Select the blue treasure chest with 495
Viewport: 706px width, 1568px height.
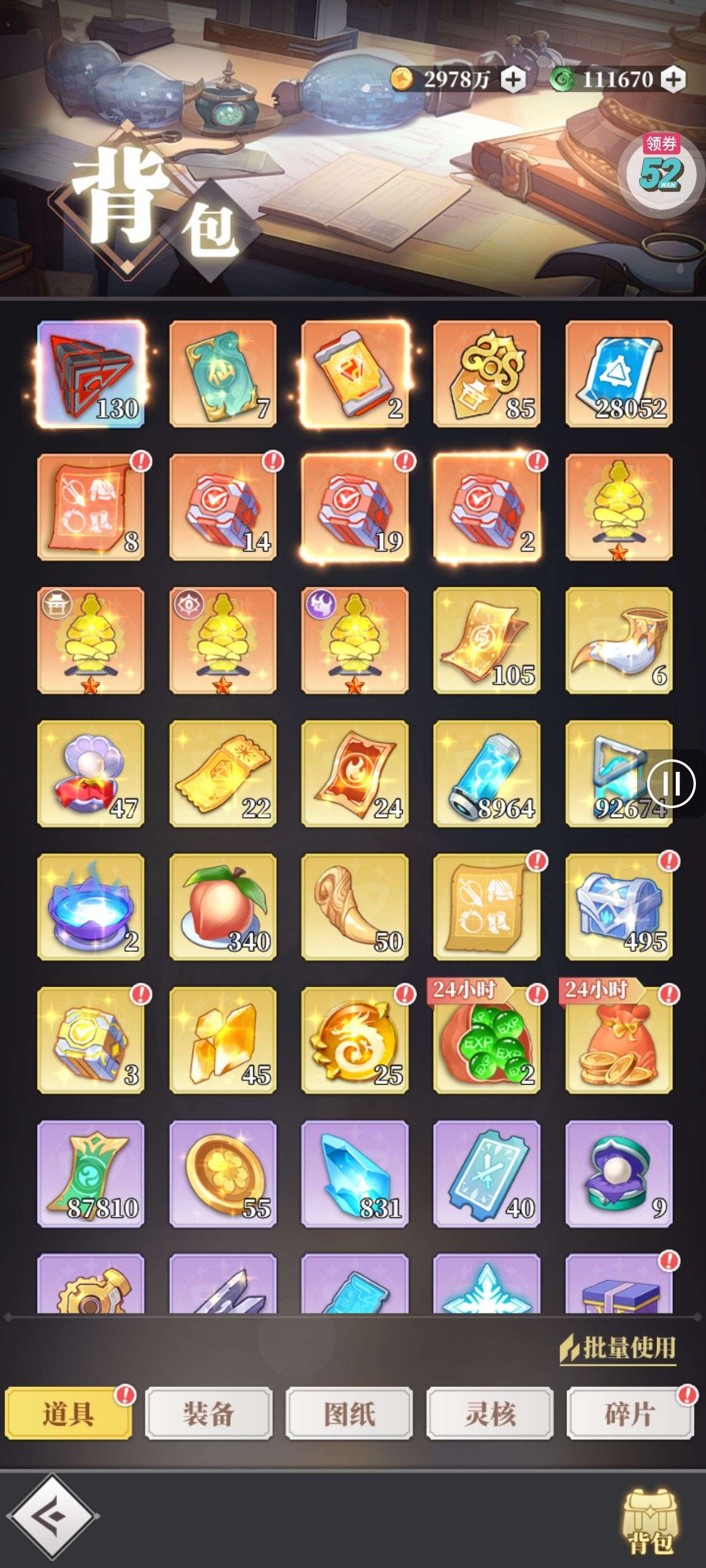click(x=619, y=907)
